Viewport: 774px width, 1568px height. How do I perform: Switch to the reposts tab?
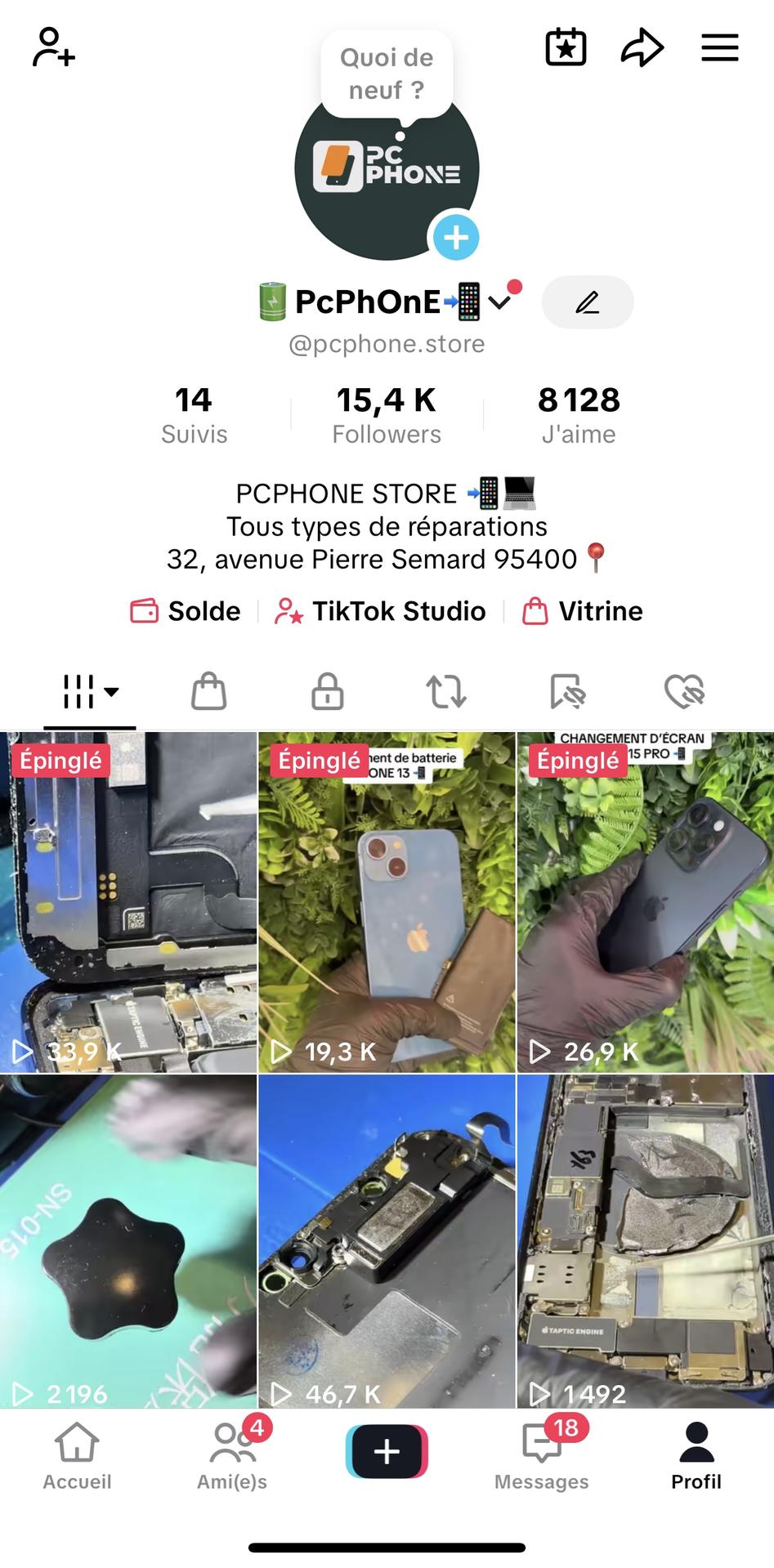pos(446,691)
